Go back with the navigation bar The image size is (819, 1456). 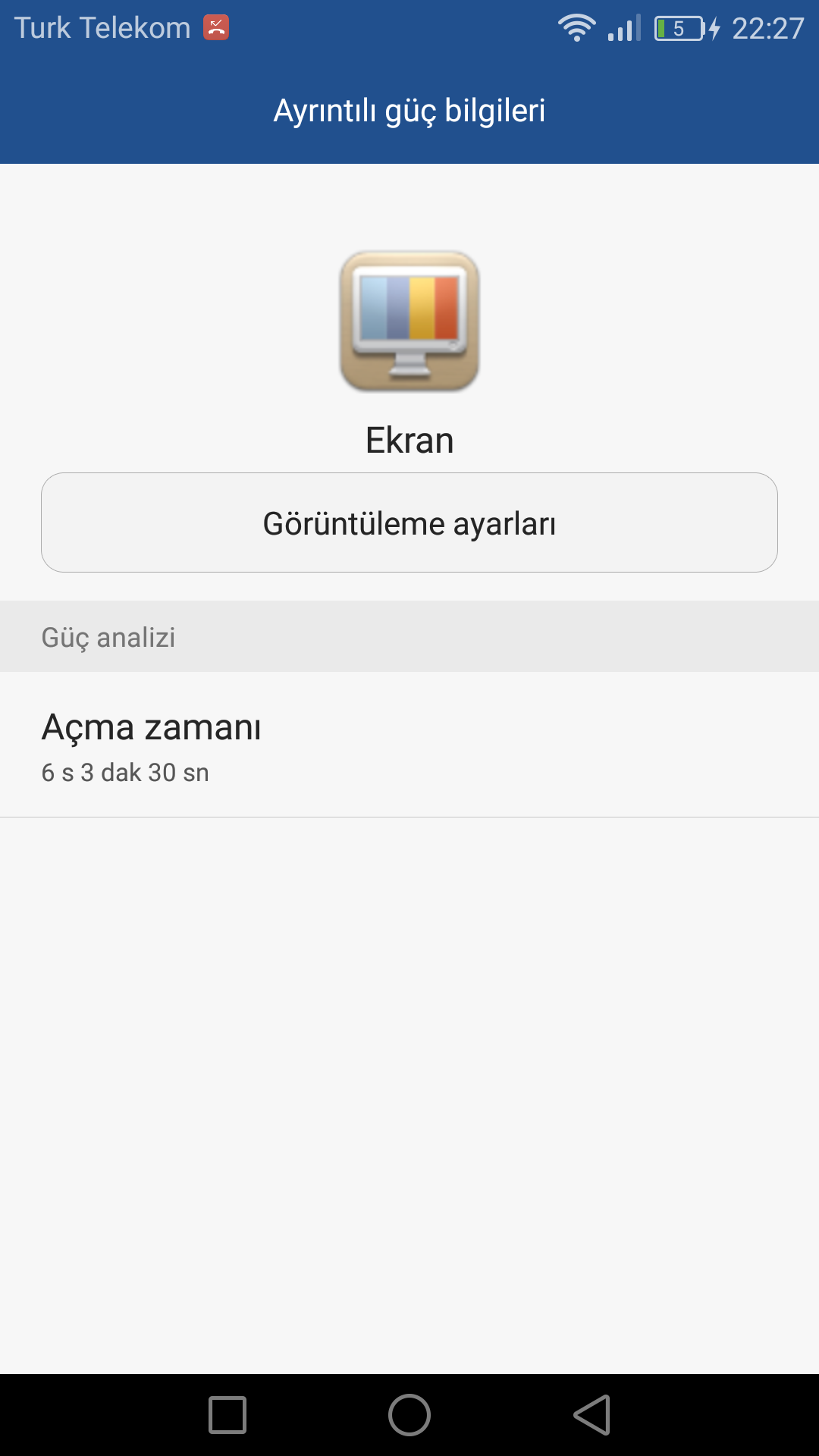click(592, 1415)
